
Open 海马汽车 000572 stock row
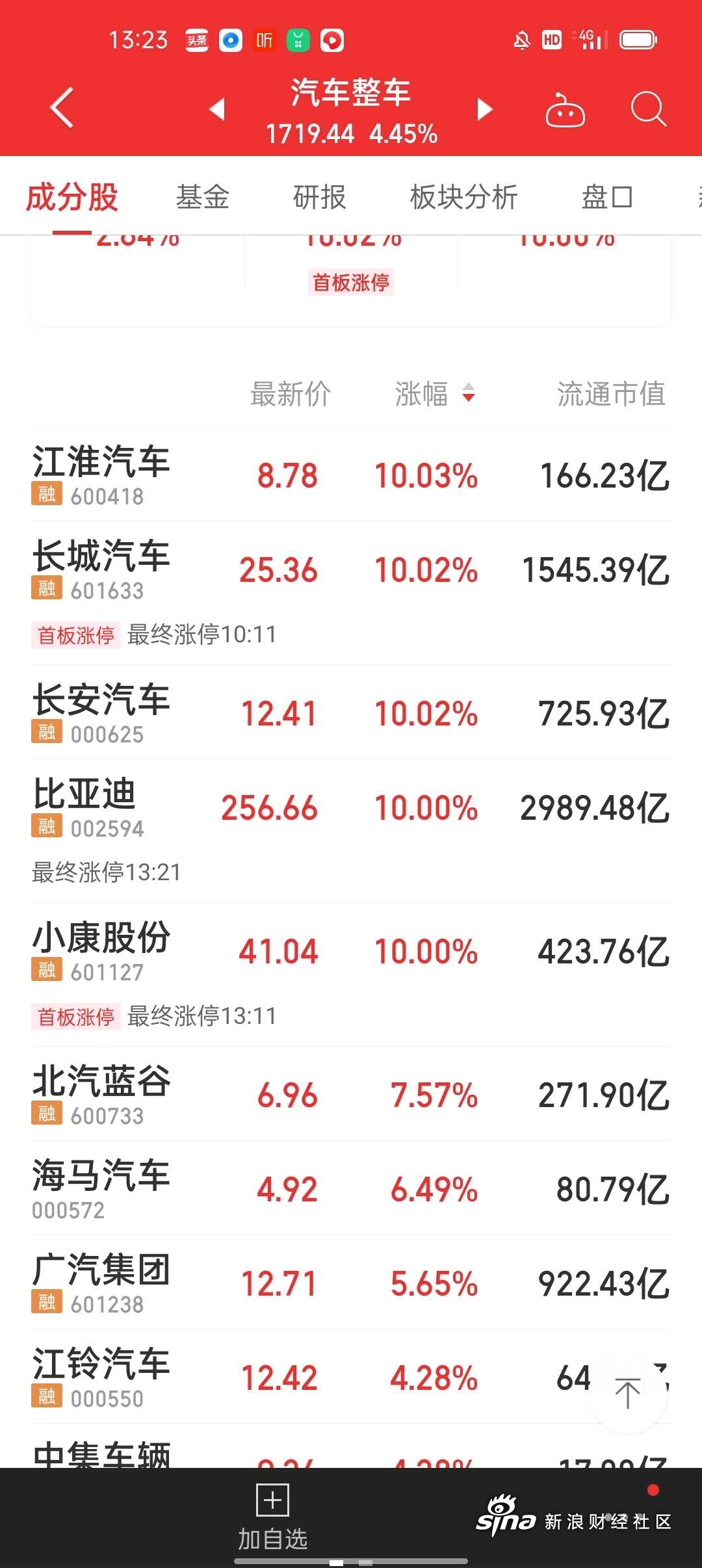tap(351, 1188)
